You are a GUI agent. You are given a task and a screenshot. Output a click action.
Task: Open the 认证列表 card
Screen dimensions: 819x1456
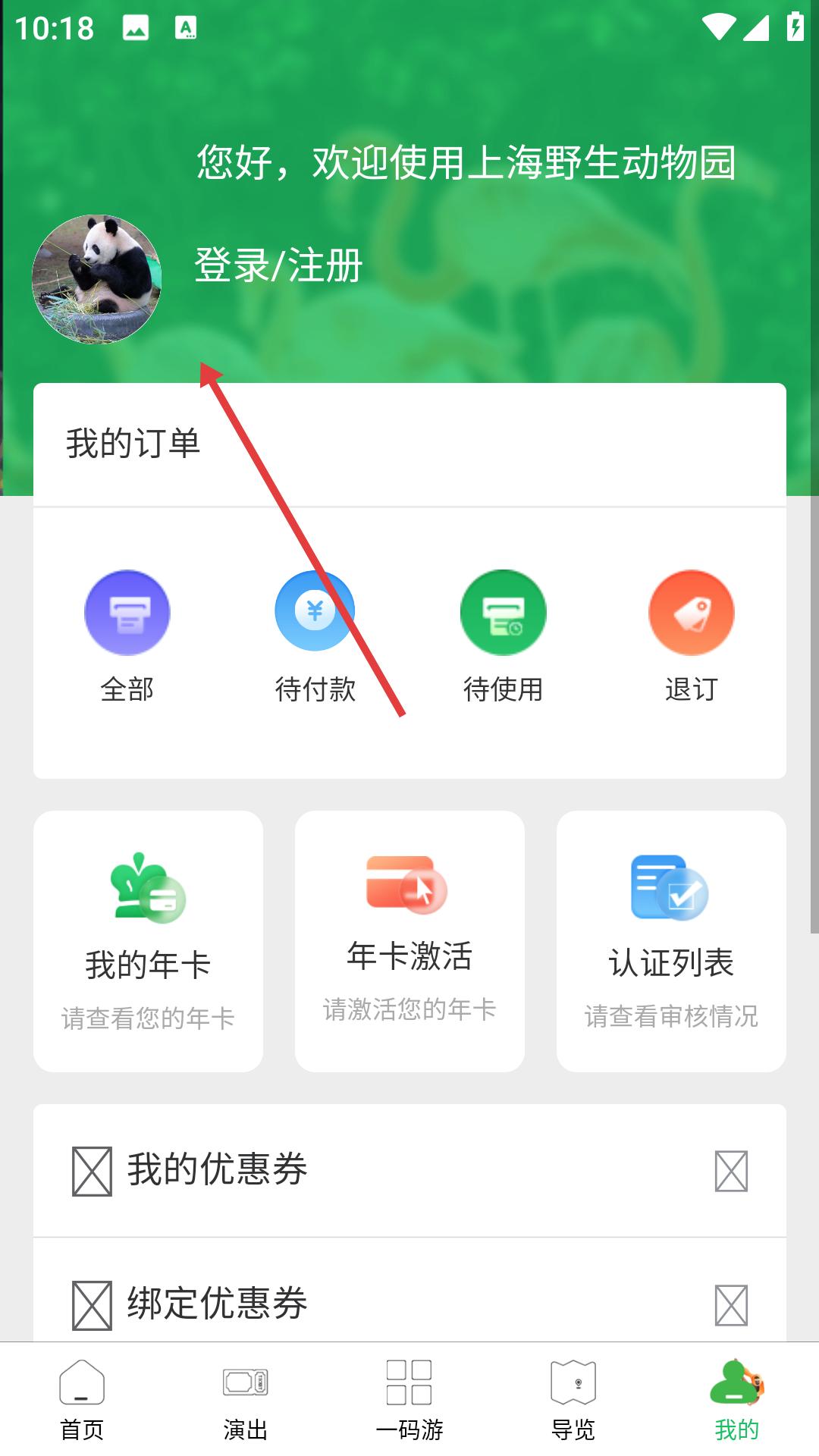671,941
